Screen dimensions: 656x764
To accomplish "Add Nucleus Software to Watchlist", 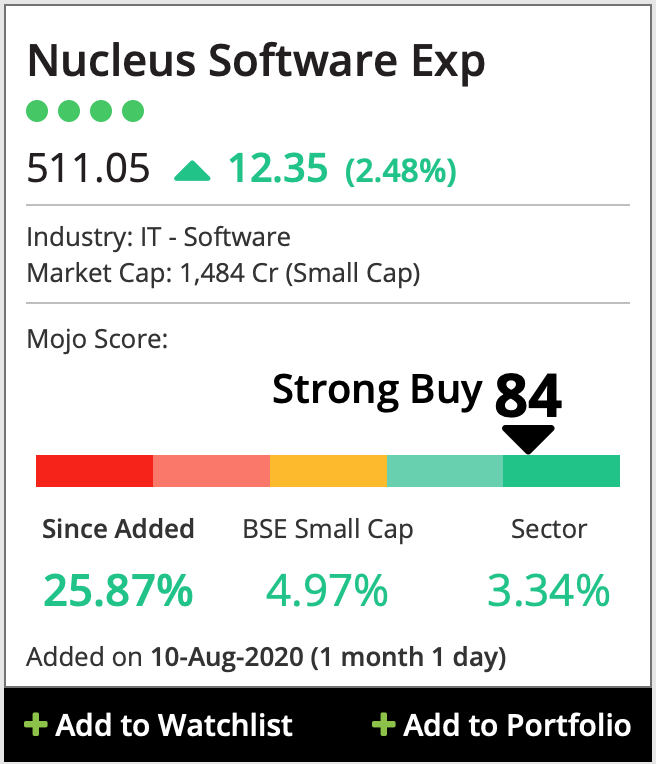I will tap(160, 725).
